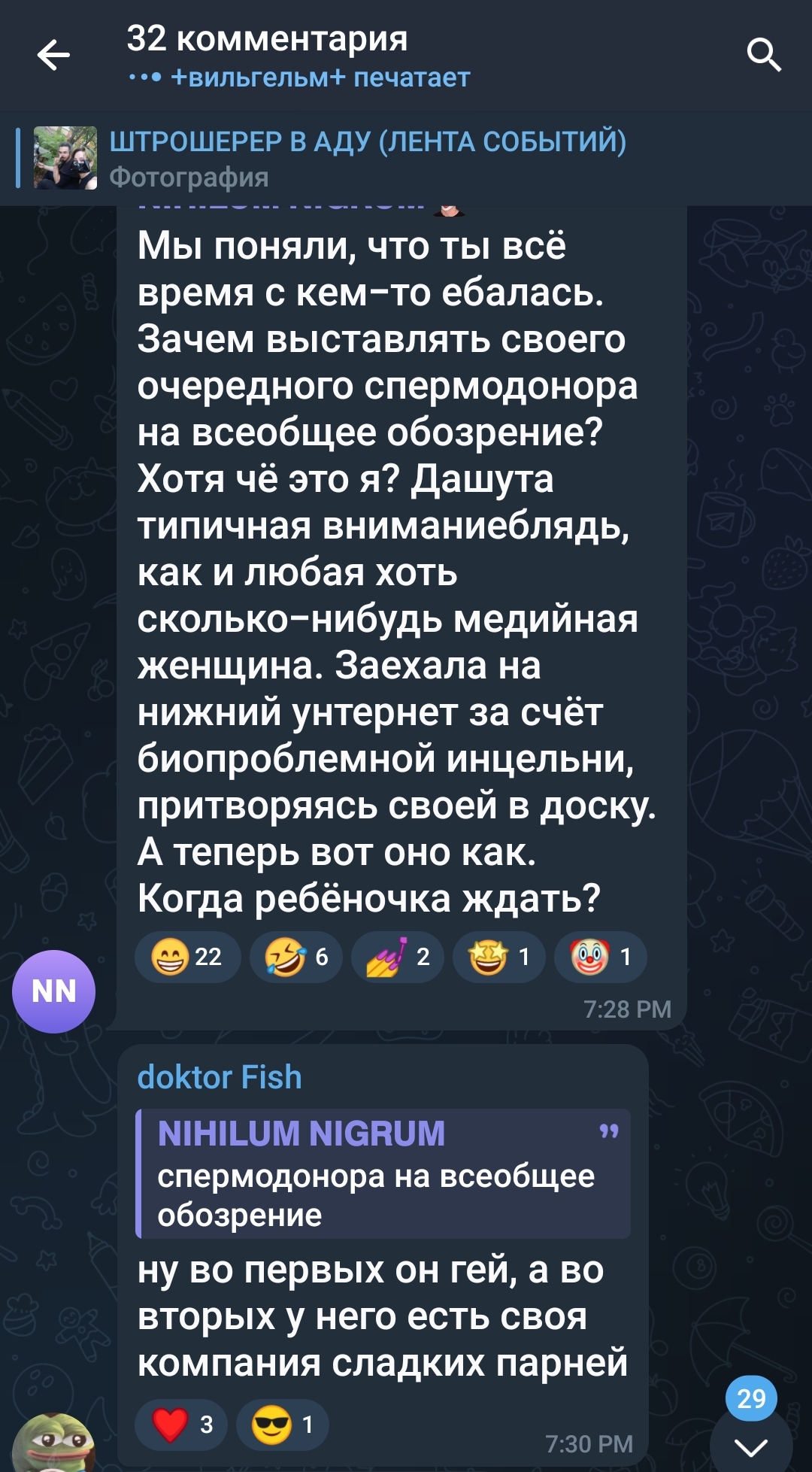
Task: Open search in the comments
Action: 764,55
